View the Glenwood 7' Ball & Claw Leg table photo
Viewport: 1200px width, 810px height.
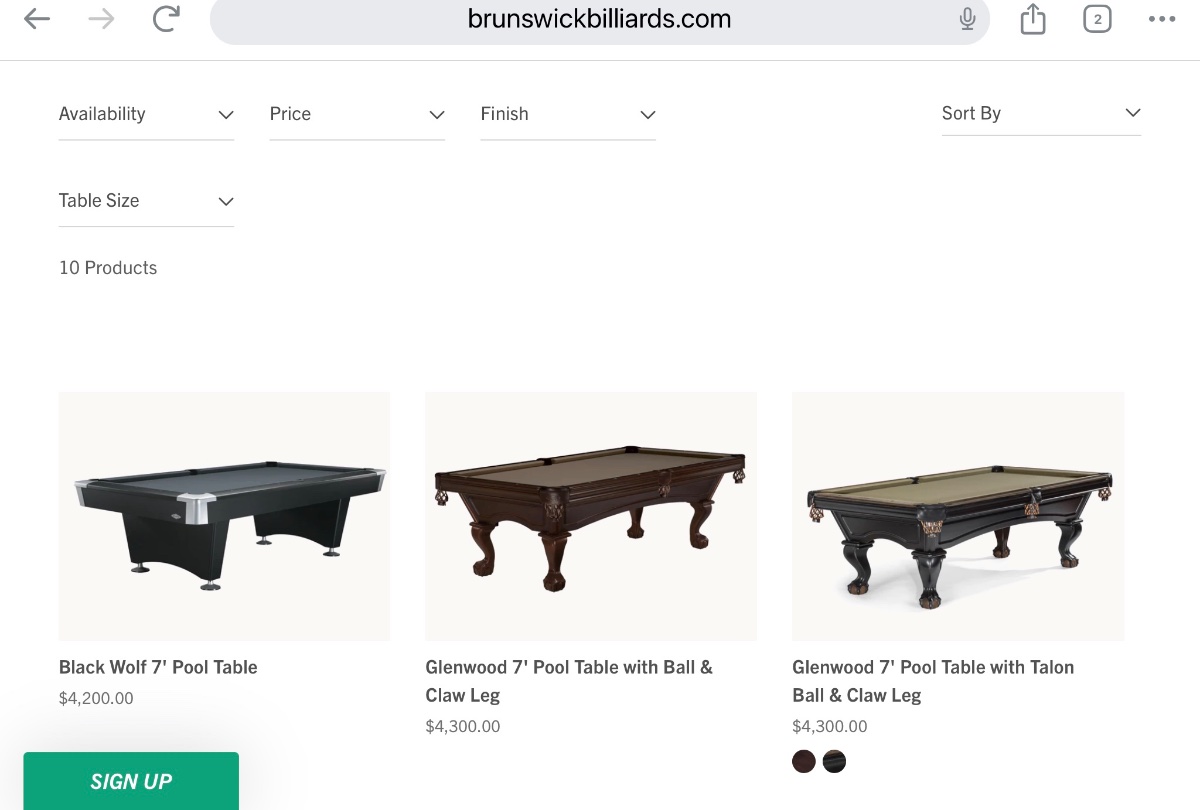591,516
